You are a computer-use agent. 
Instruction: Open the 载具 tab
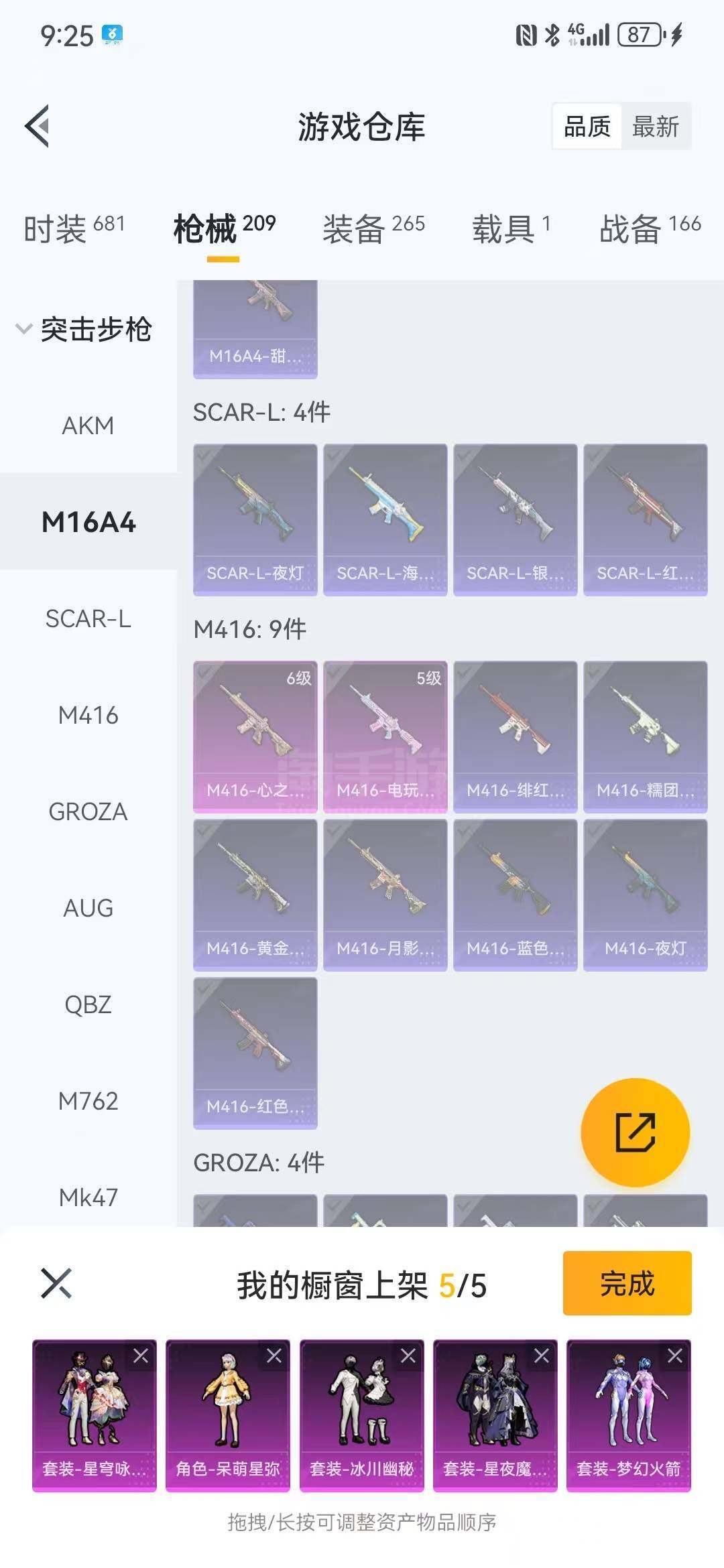511,228
